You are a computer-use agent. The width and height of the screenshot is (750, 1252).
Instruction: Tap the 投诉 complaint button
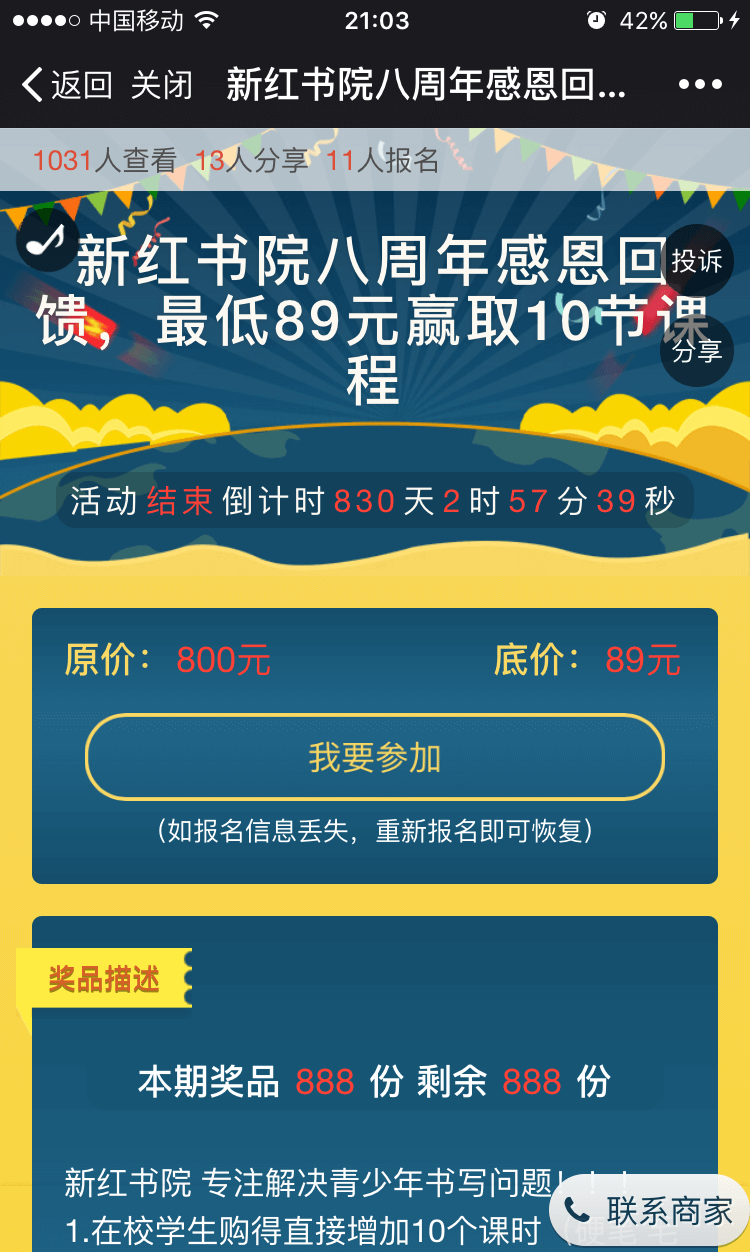coord(697,262)
